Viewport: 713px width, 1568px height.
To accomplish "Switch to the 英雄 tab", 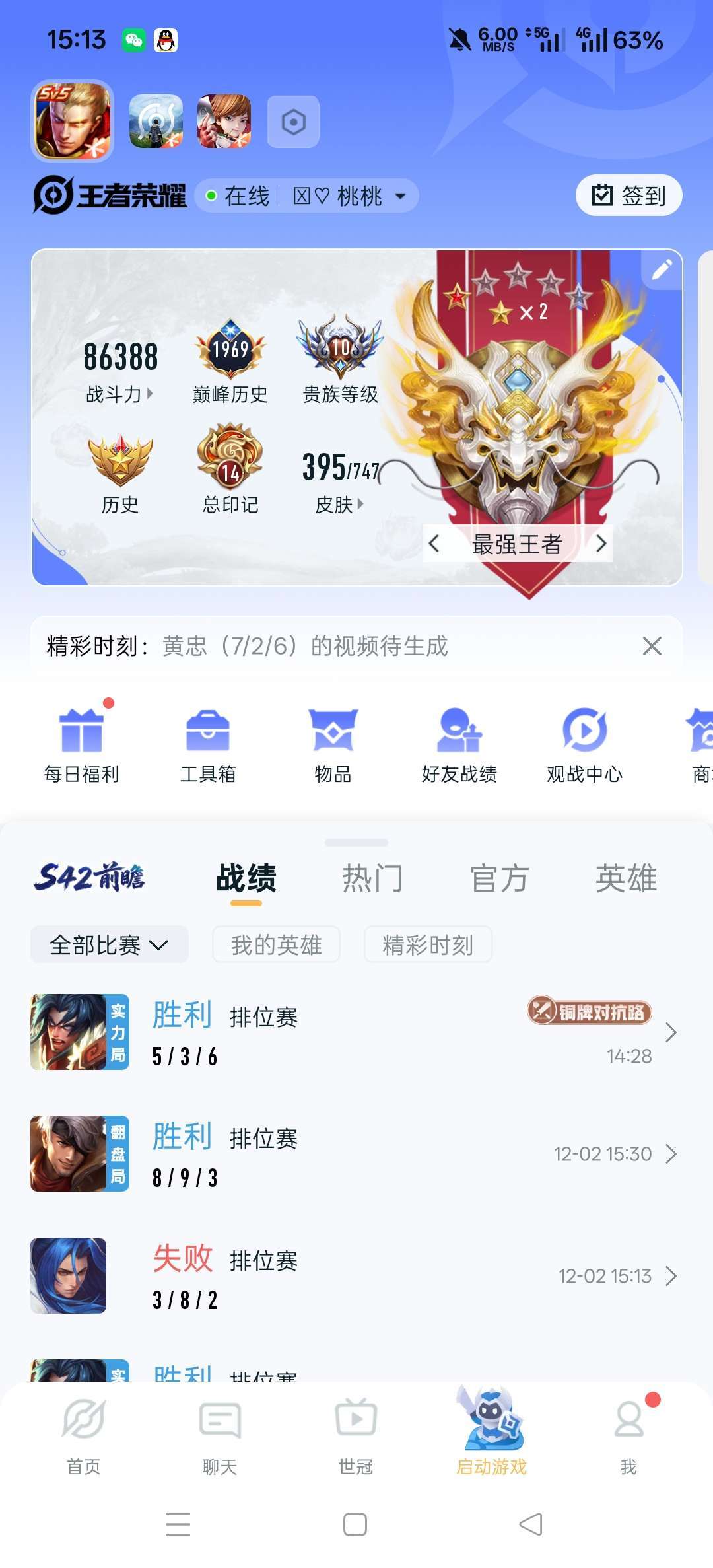I will coord(625,878).
